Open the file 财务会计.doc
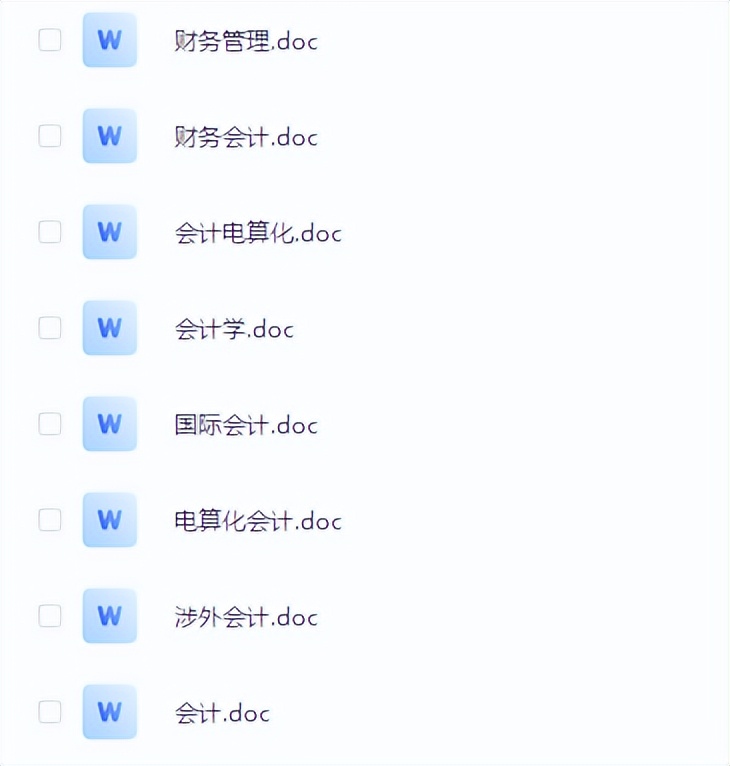 [245, 137]
